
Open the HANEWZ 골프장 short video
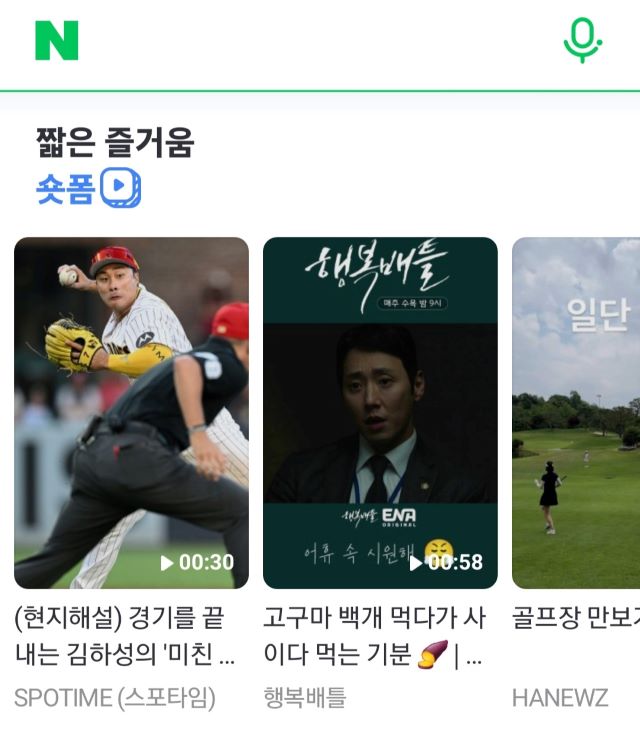(x=576, y=412)
